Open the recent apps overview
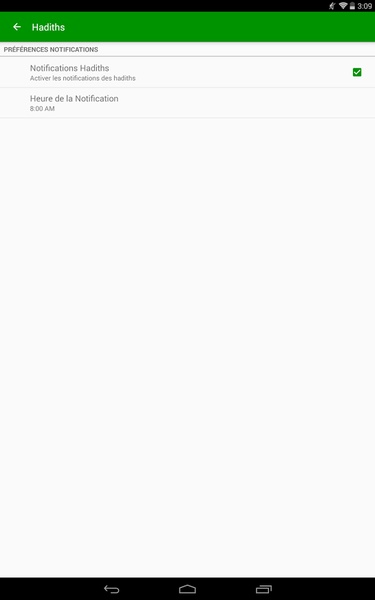The height and width of the screenshot is (600, 375). coord(264,589)
